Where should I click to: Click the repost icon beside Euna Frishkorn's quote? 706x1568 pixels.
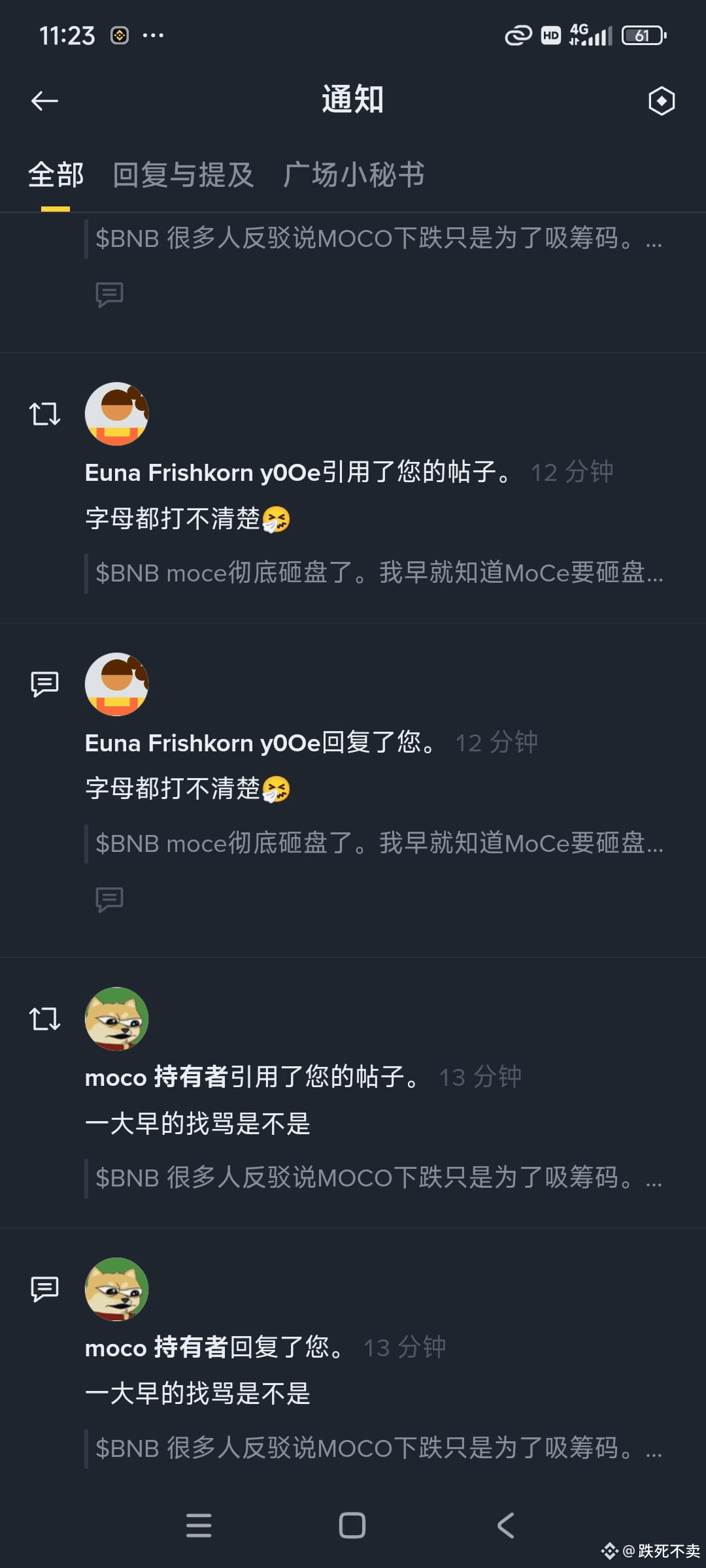point(46,413)
